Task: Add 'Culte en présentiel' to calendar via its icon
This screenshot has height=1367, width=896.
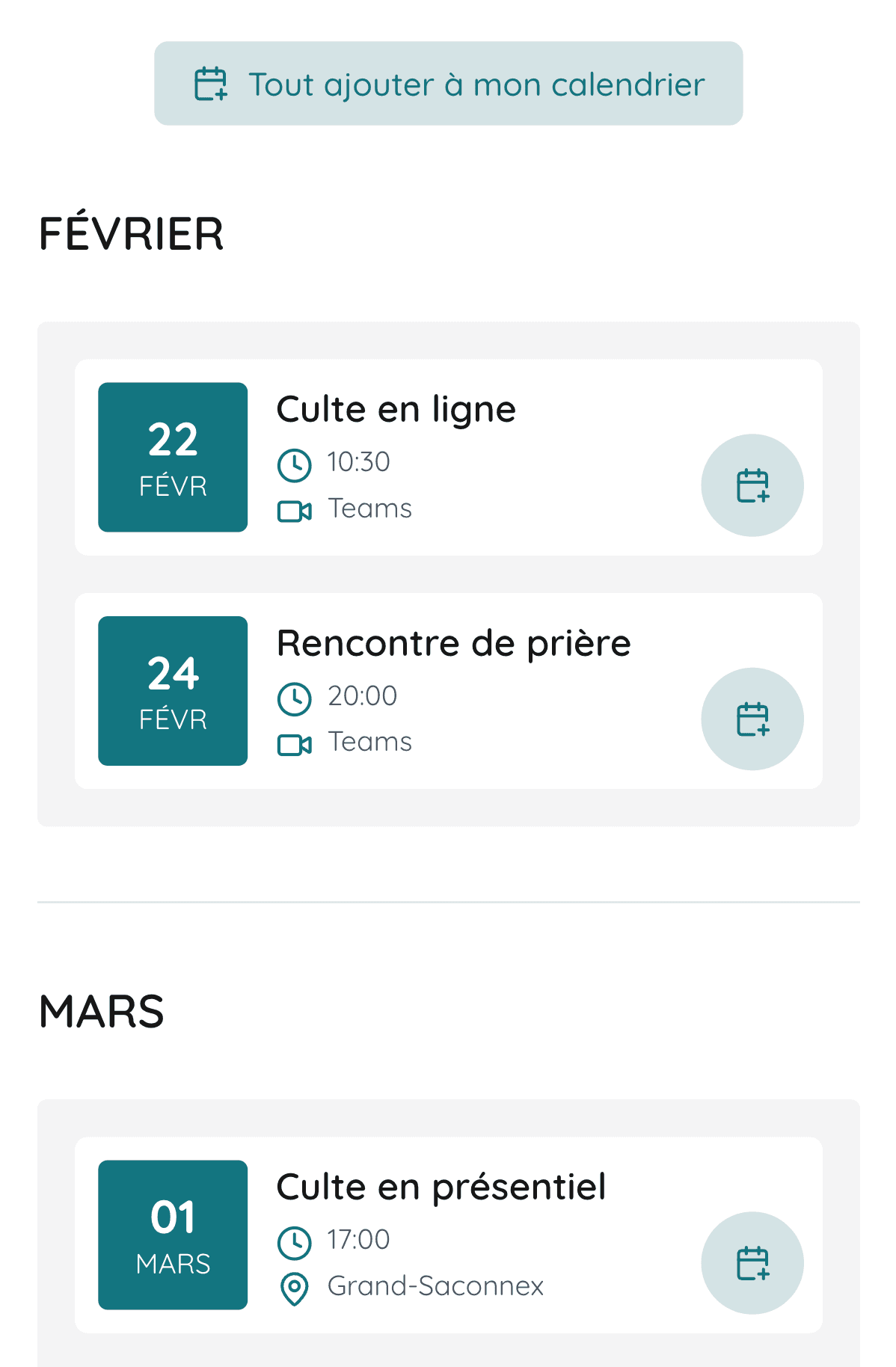Action: coord(752,1262)
